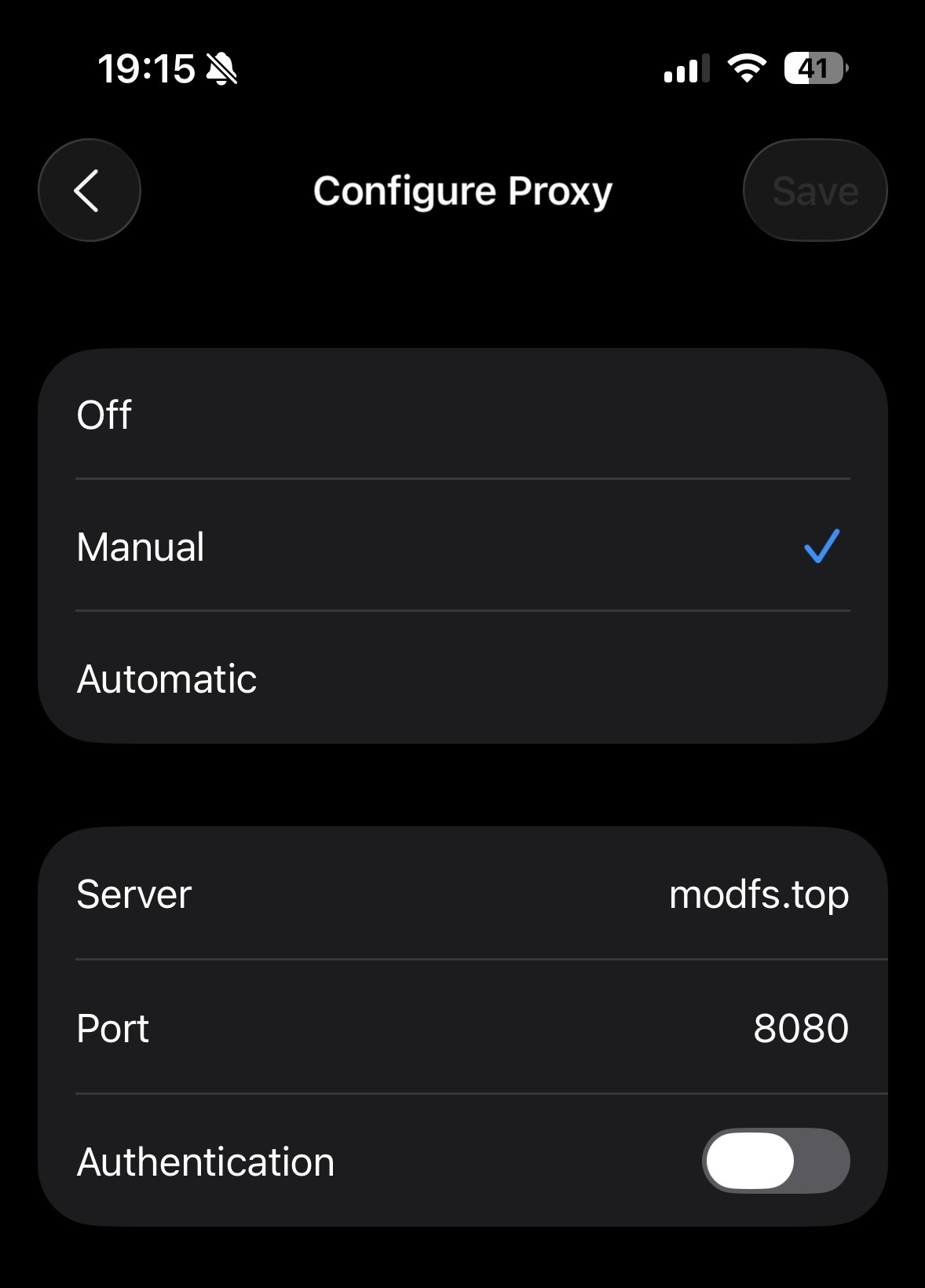Viewport: 925px width, 1288px height.
Task: Select Manual proxy configuration
Action: coord(462,547)
